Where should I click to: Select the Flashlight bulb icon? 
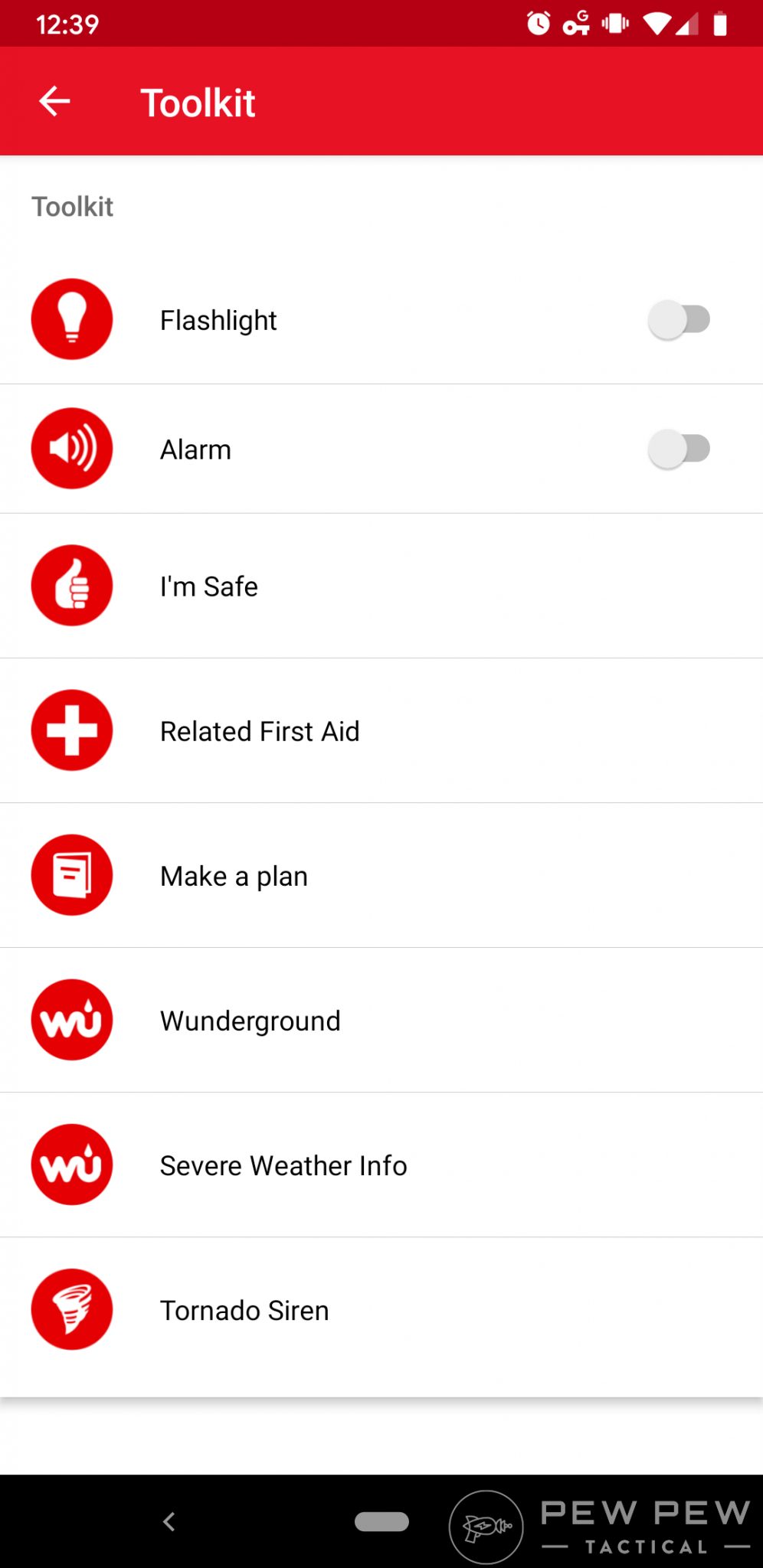[71, 319]
